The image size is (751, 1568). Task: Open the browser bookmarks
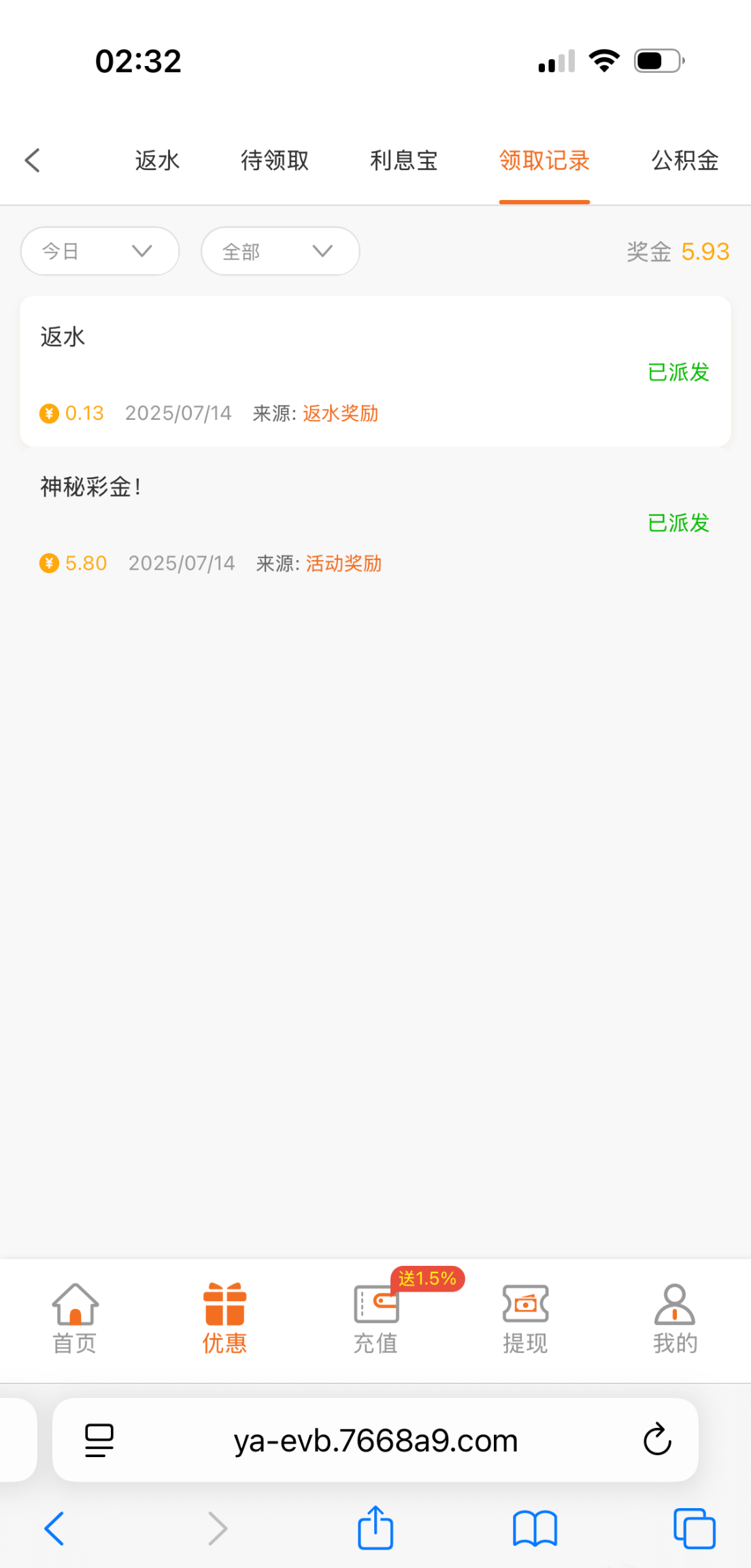(535, 1529)
